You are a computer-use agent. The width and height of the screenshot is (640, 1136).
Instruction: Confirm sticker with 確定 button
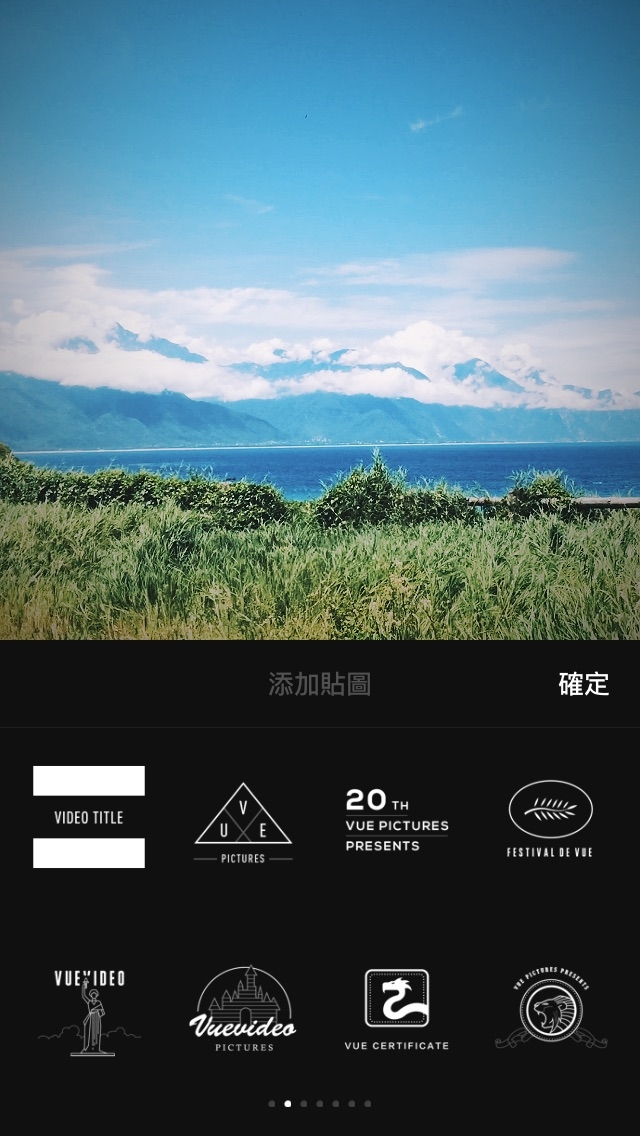(583, 685)
